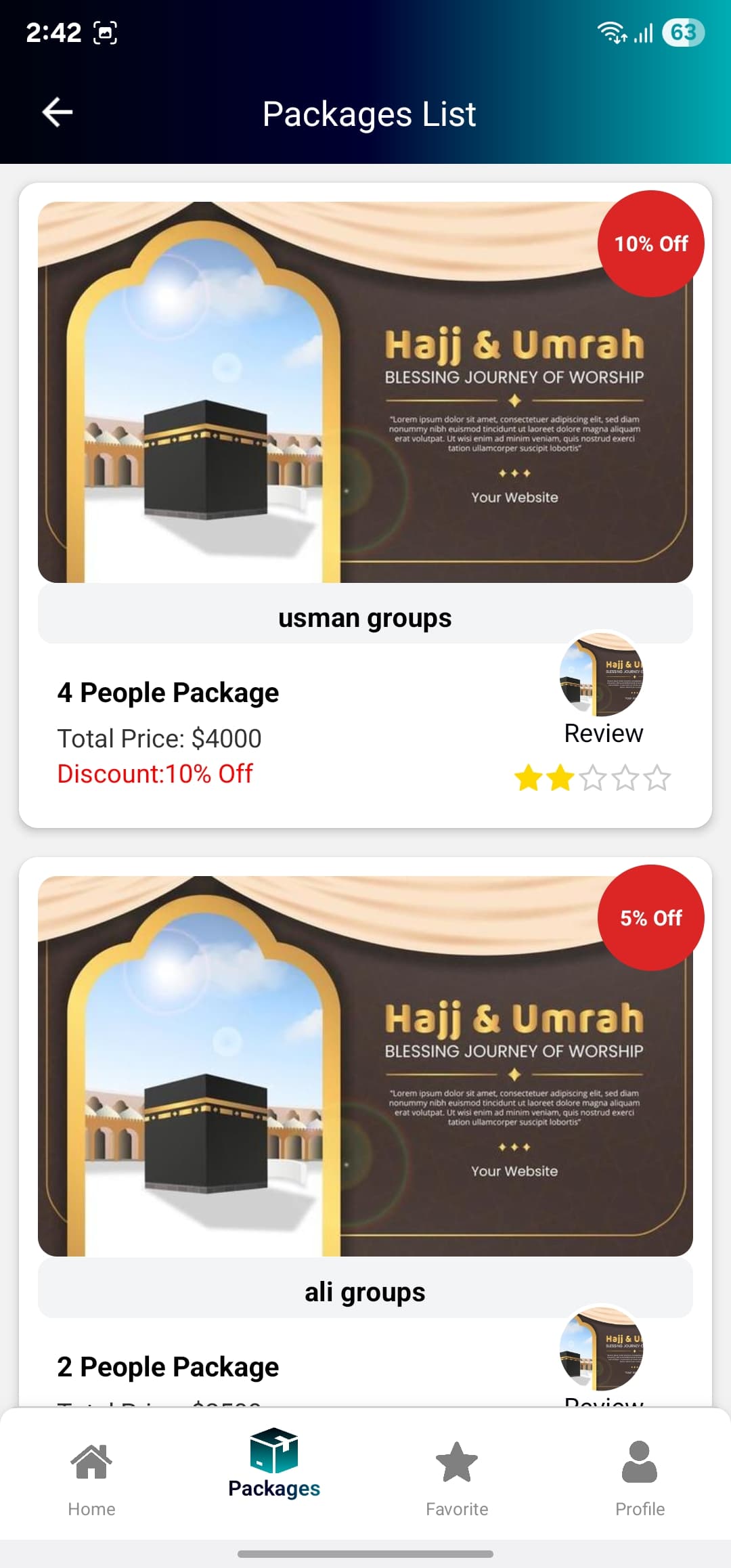
Task: Go back using the header arrow
Action: point(58,112)
